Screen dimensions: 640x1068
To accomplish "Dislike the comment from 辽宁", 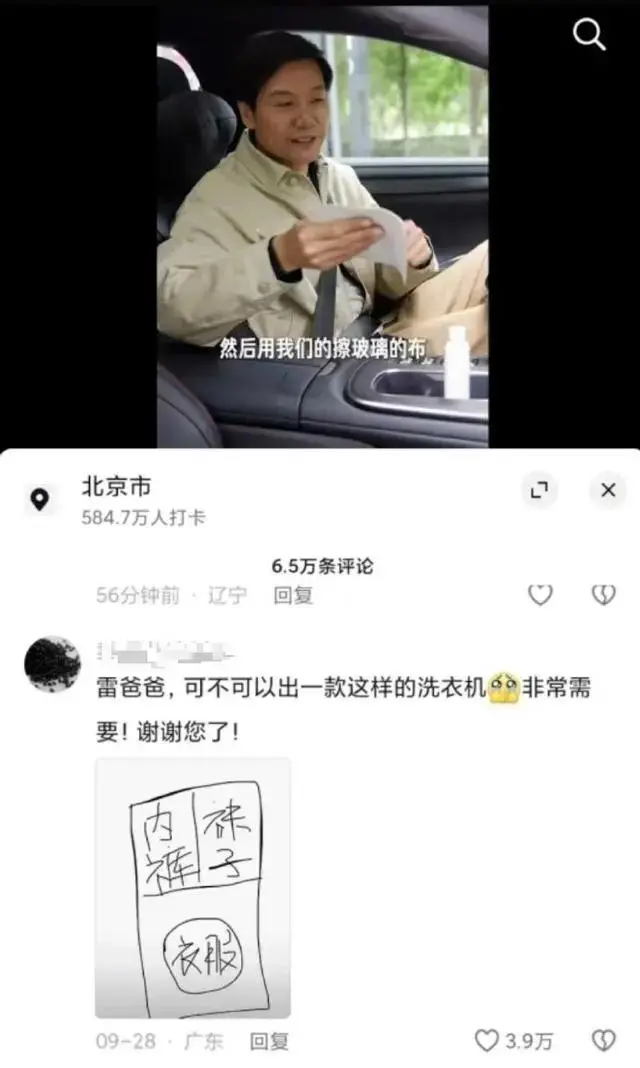I will click(603, 595).
